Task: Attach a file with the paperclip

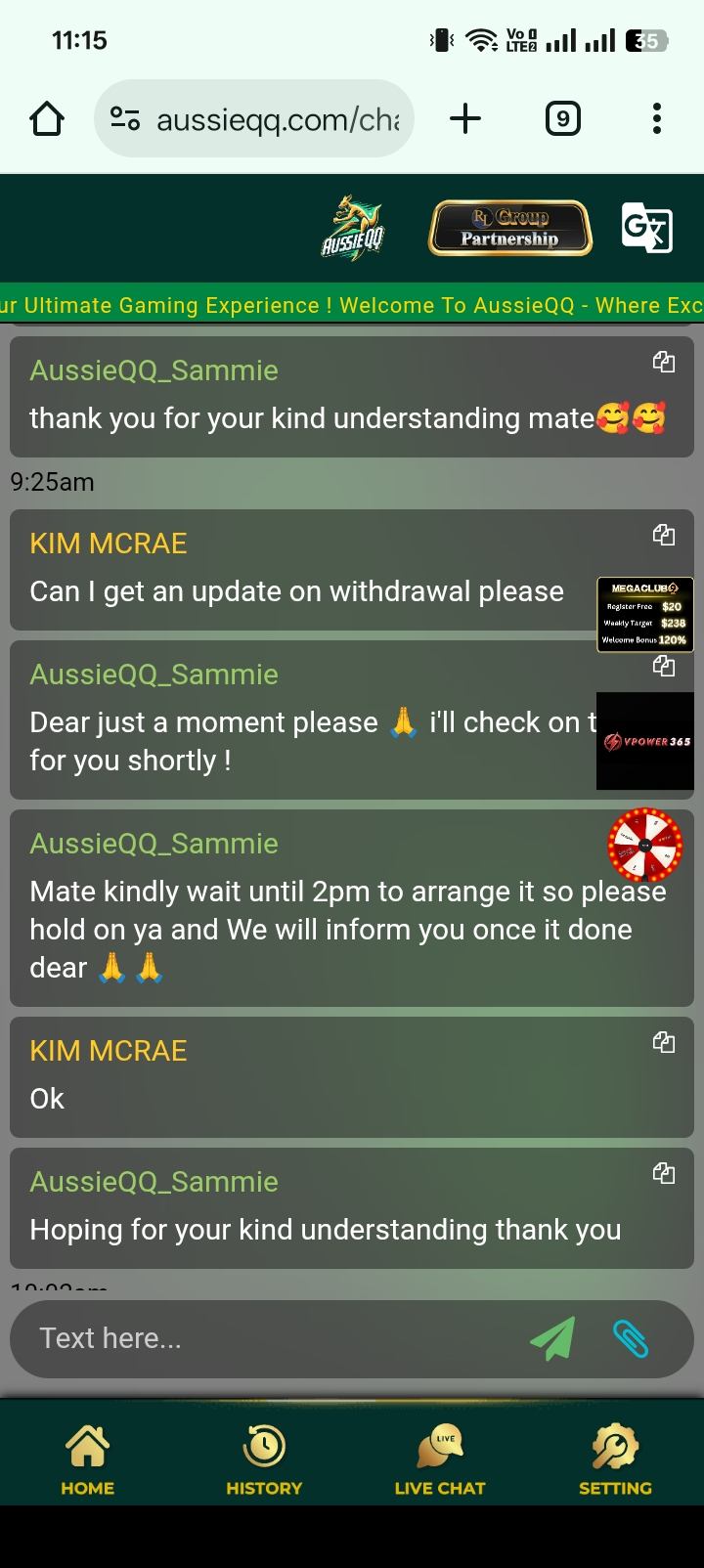Action: click(x=631, y=1338)
